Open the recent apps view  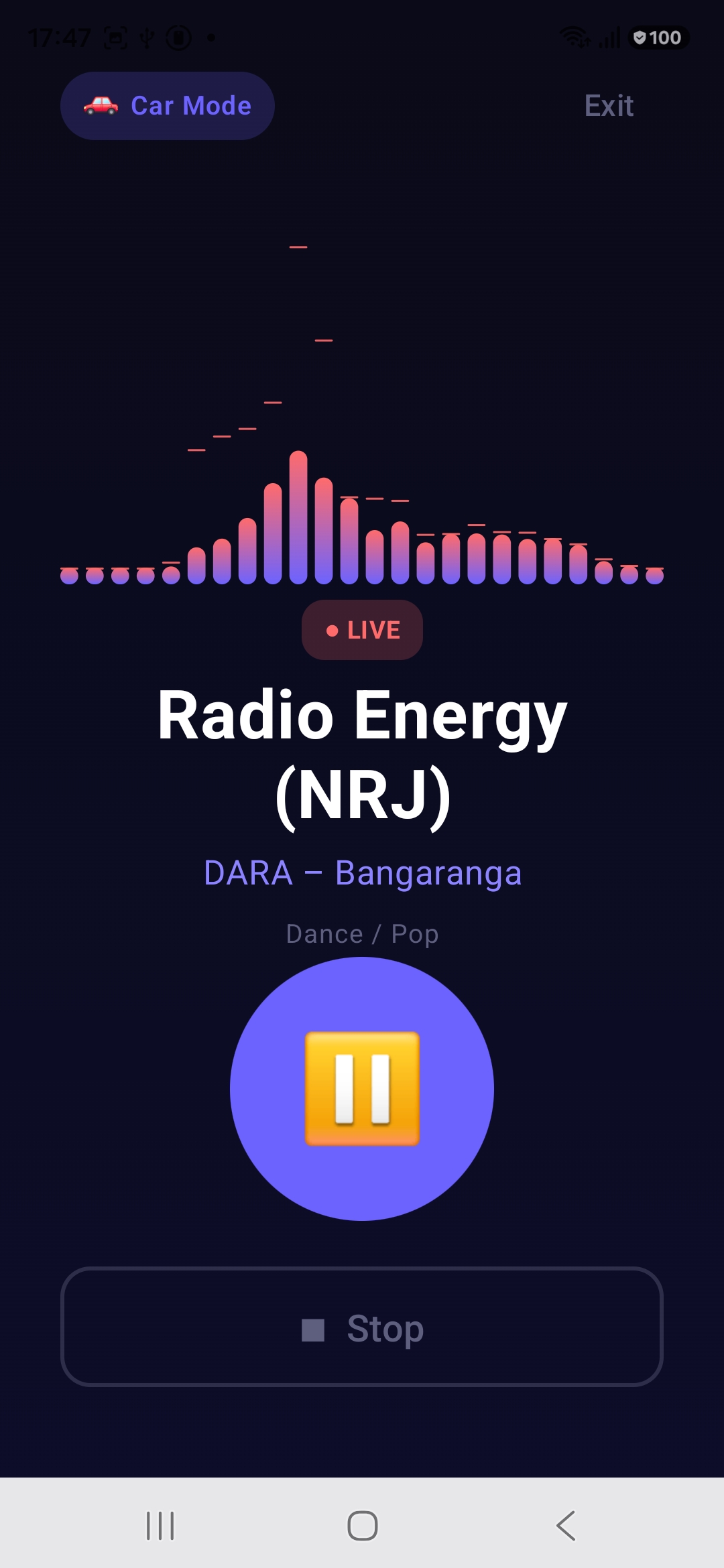tap(160, 1526)
